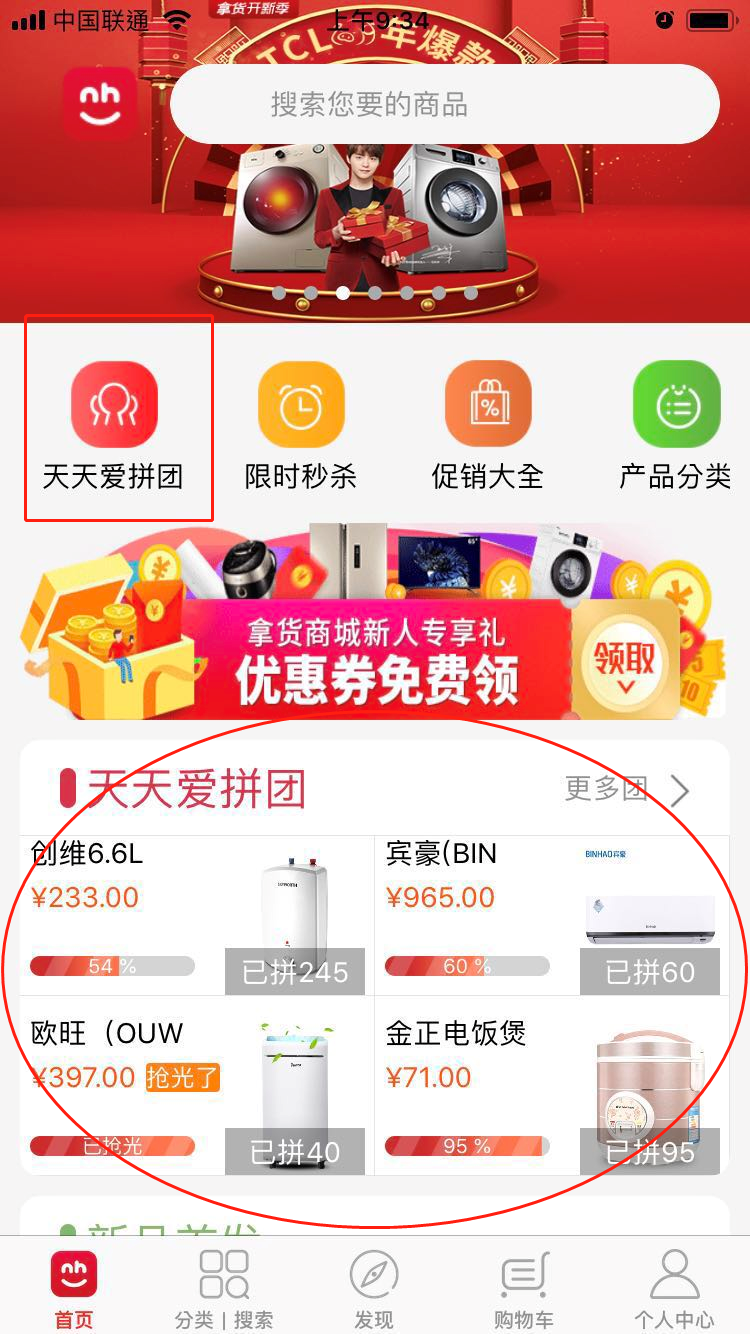Switch to the 首页 tab
Viewport: 750px width, 1334px height.
pyautogui.click(x=74, y=1290)
